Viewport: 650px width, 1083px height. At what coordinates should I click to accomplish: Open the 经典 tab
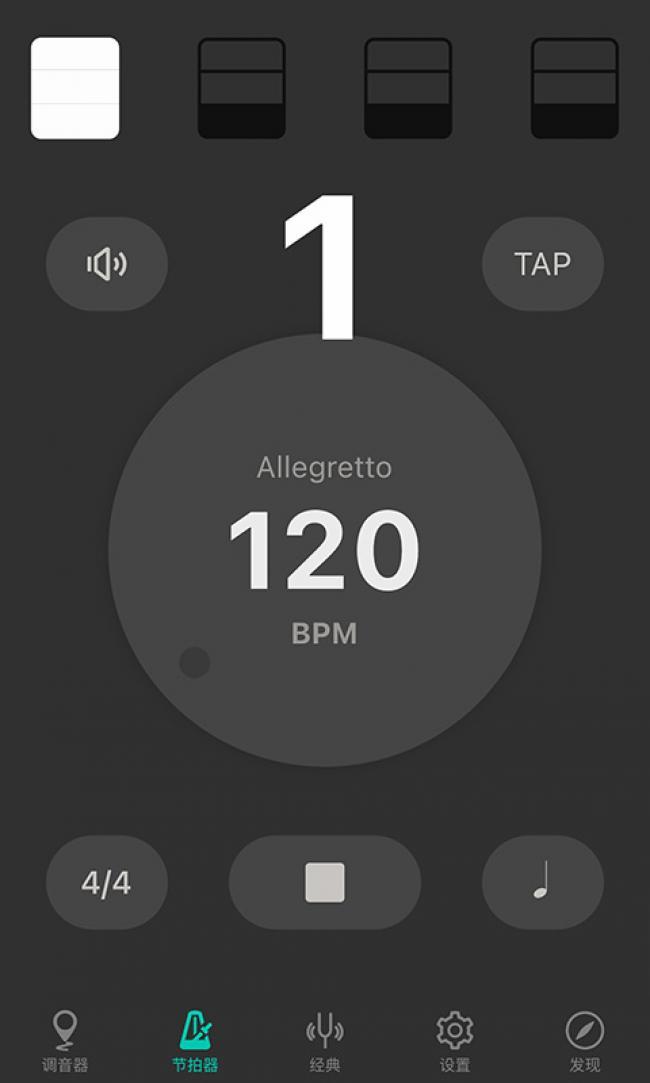point(325,1041)
